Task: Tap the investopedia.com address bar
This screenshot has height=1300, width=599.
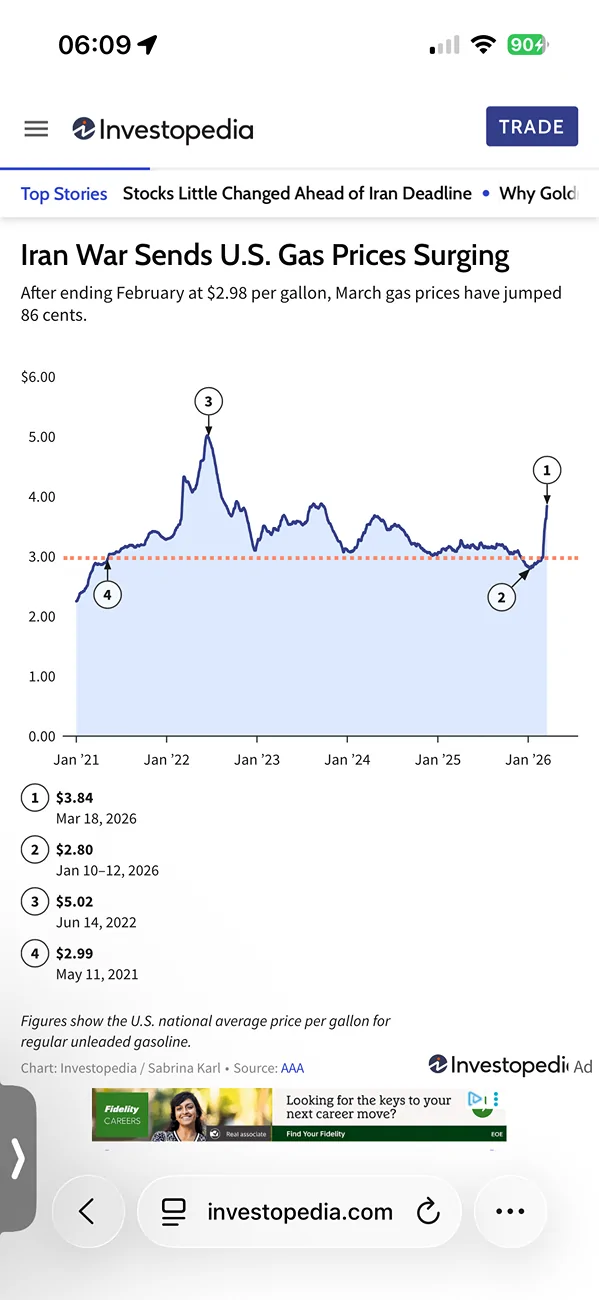Action: click(299, 1212)
